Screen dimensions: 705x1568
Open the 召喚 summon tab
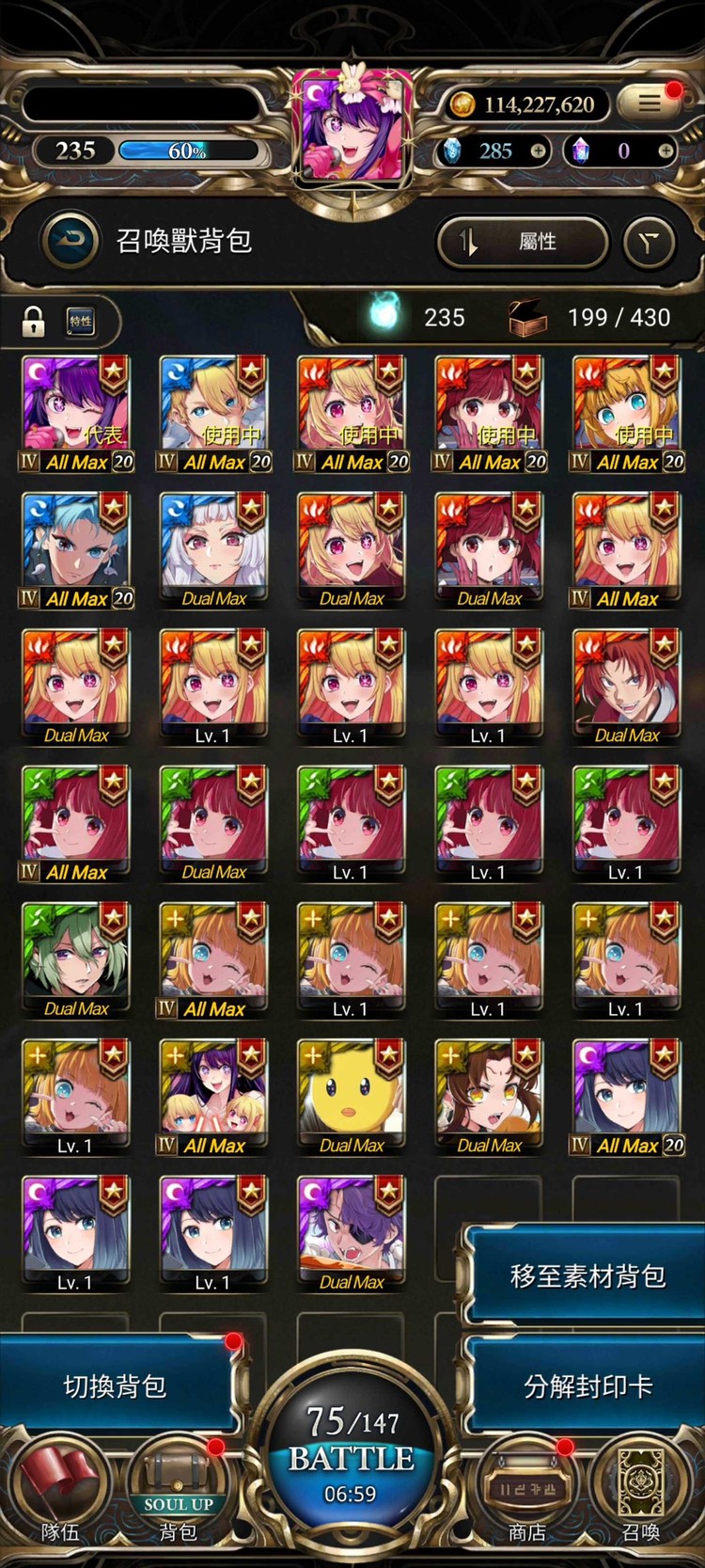(x=641, y=1493)
